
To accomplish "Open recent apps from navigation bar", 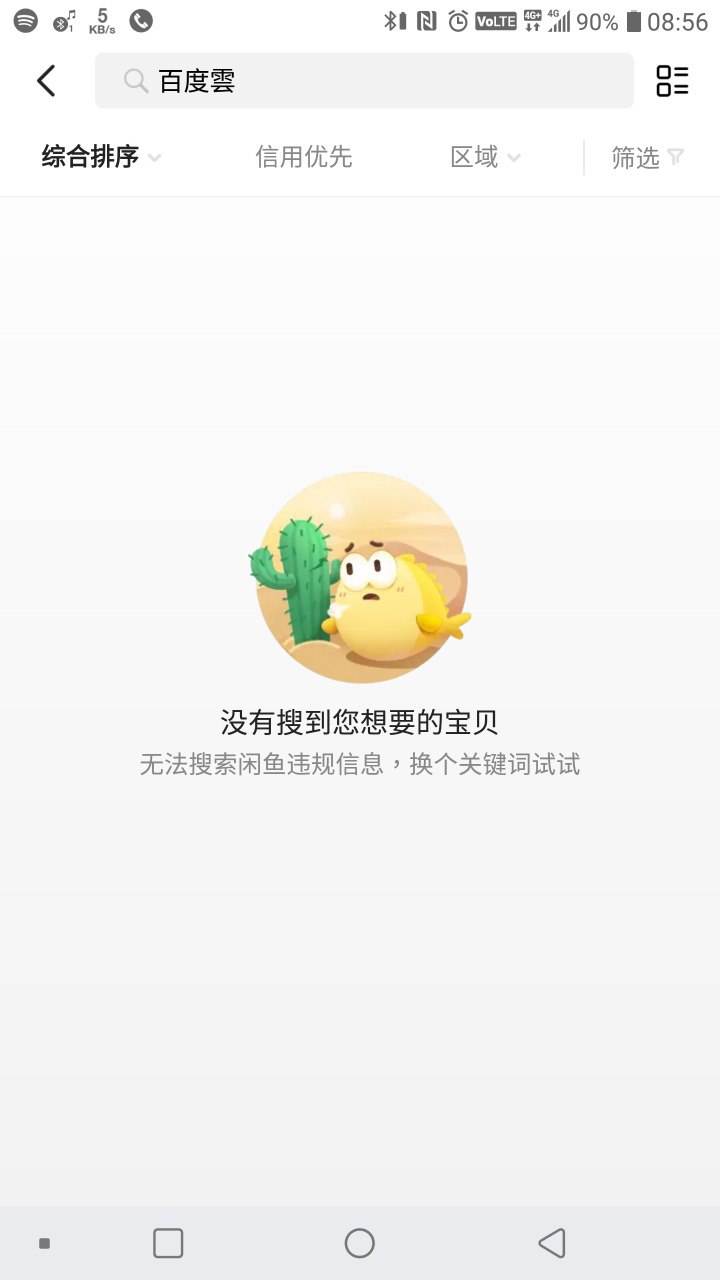I will [x=168, y=1243].
